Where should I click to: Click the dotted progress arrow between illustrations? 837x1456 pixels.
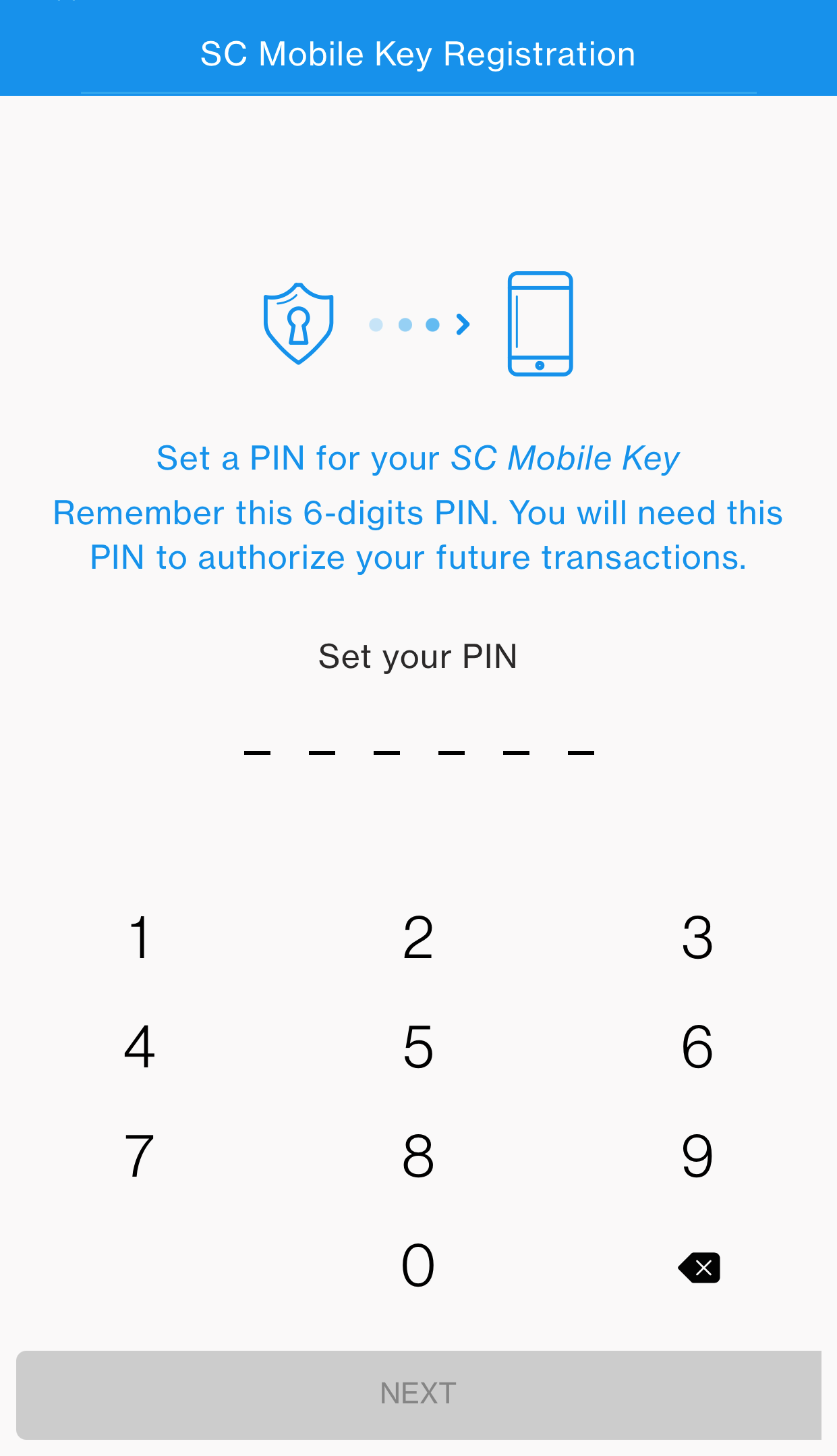(x=418, y=324)
